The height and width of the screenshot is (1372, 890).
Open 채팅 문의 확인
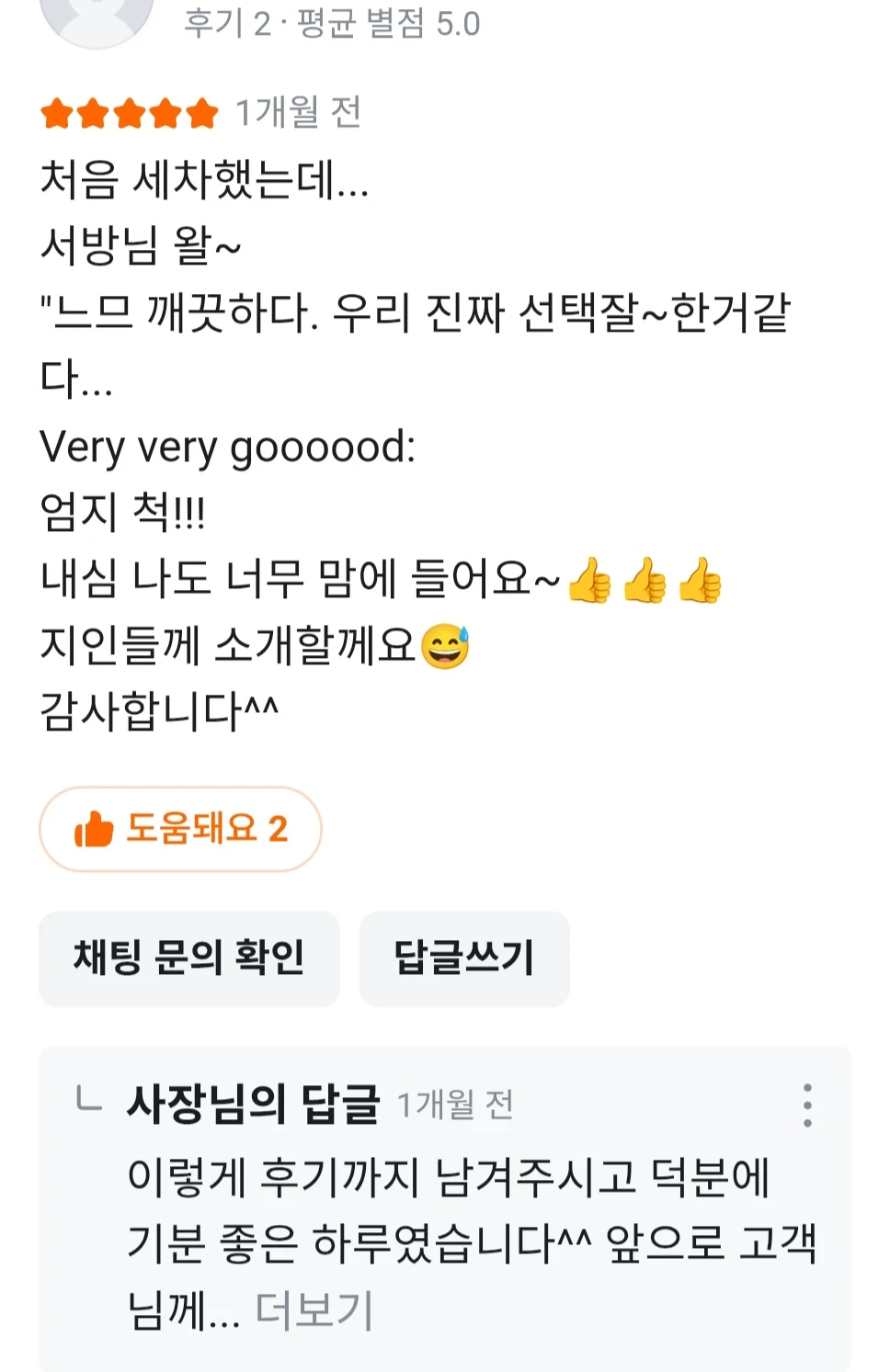pos(188,958)
